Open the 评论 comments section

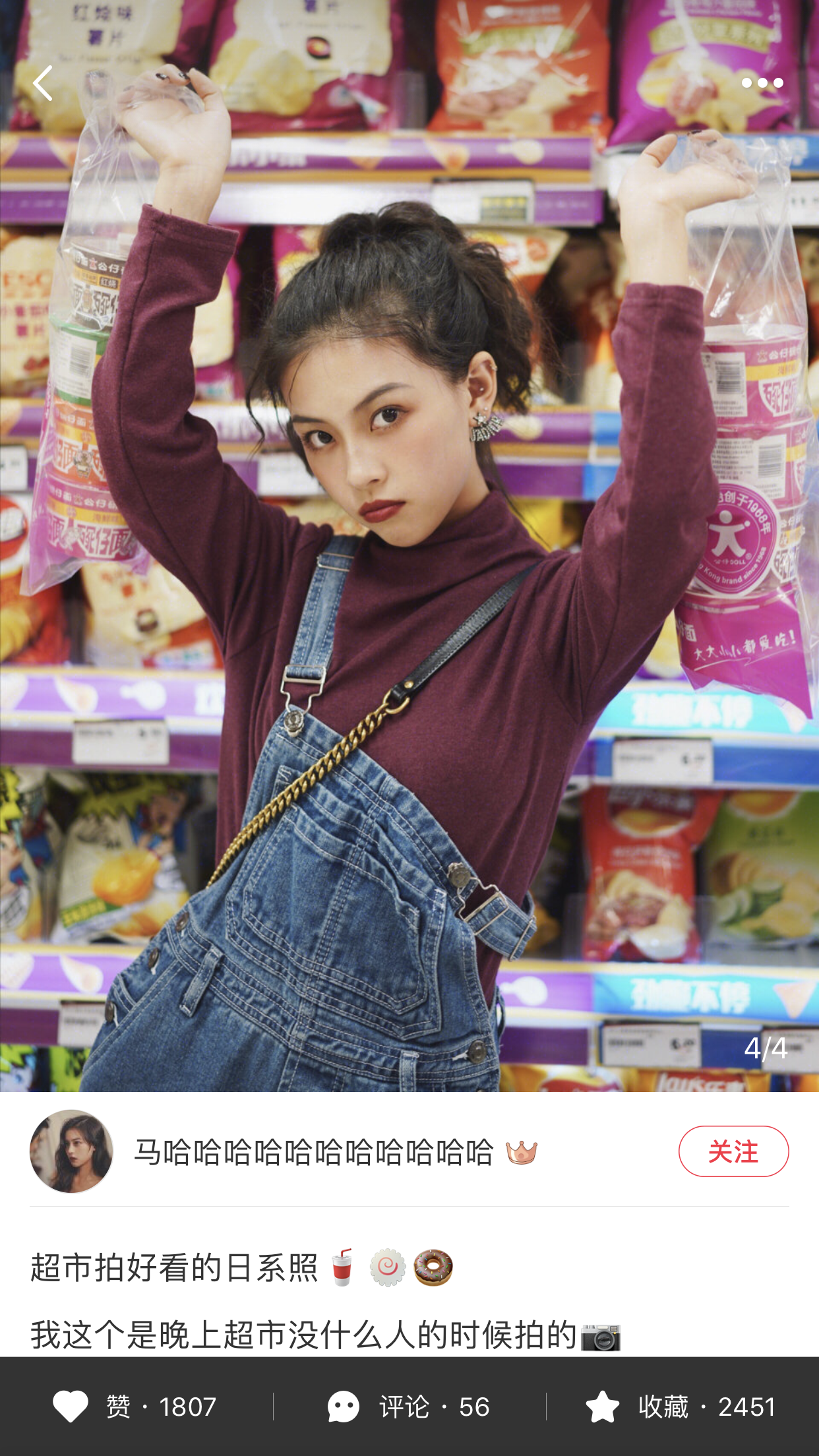pos(409,1407)
